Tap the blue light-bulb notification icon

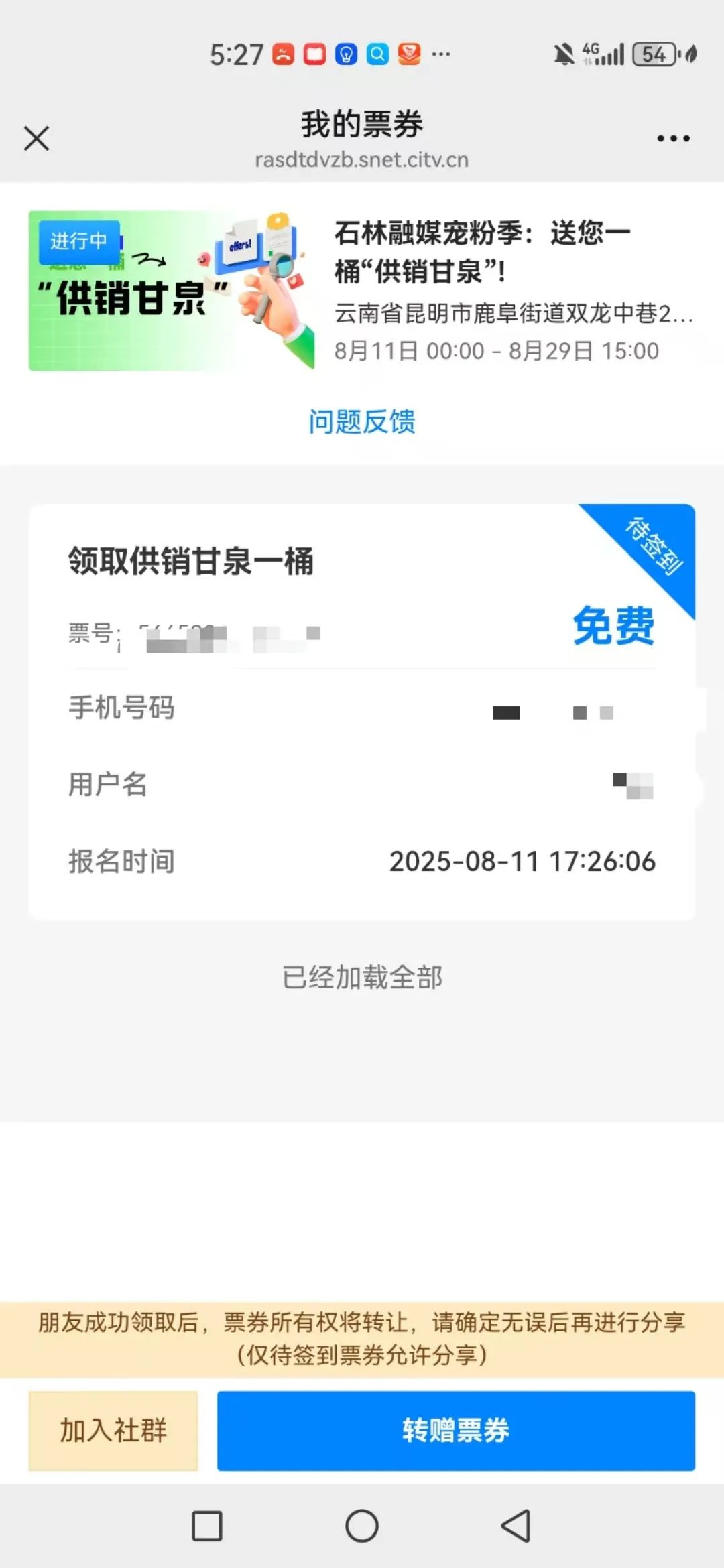pyautogui.click(x=345, y=54)
